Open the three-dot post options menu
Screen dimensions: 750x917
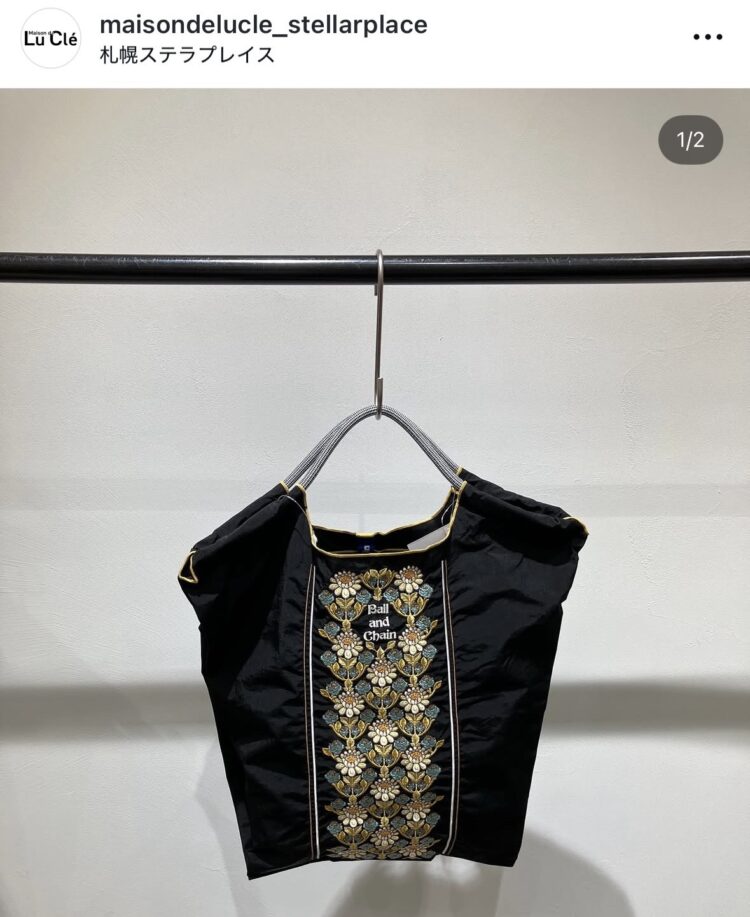707,37
